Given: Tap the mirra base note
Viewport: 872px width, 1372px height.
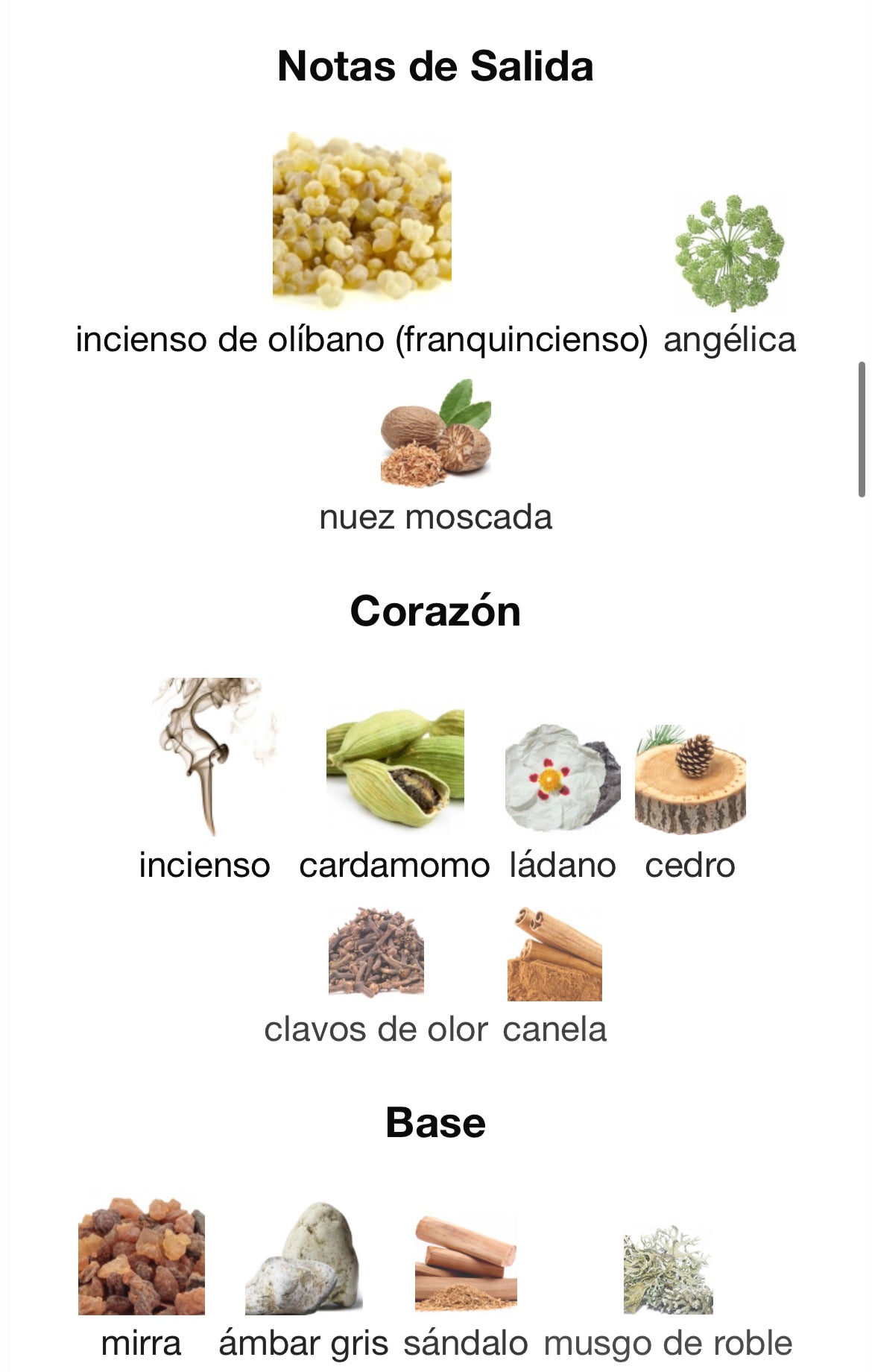Looking at the screenshot, I should 142,1256.
